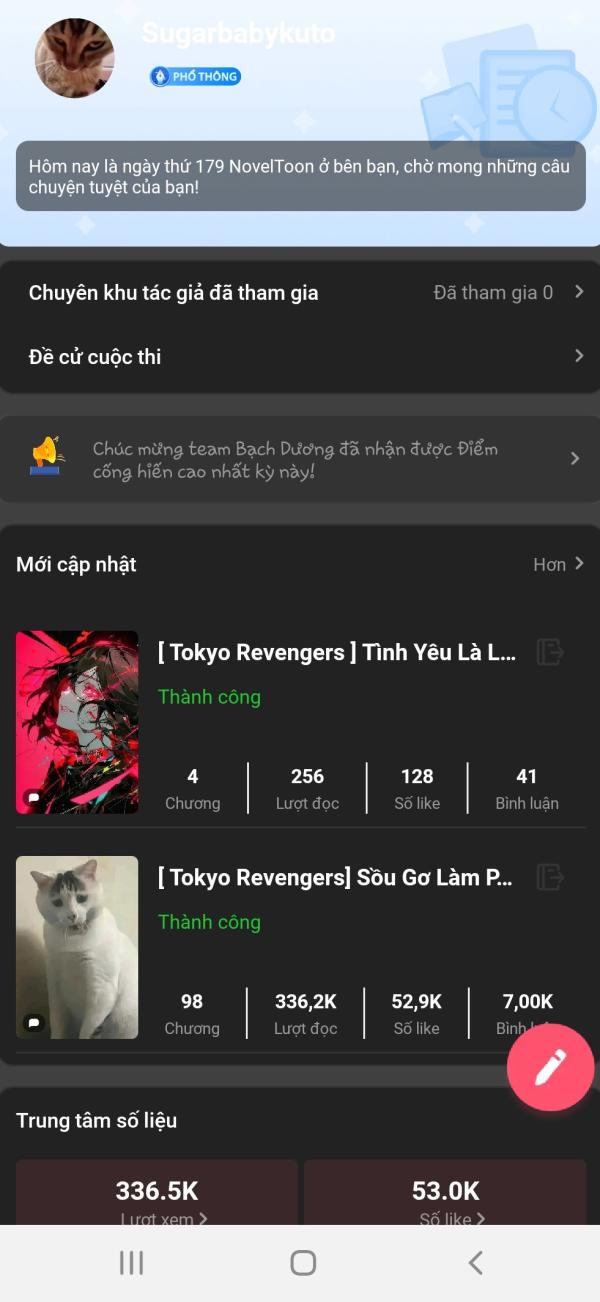Tap Hơn to see more updated works
This screenshot has height=1302, width=600.
coord(558,565)
